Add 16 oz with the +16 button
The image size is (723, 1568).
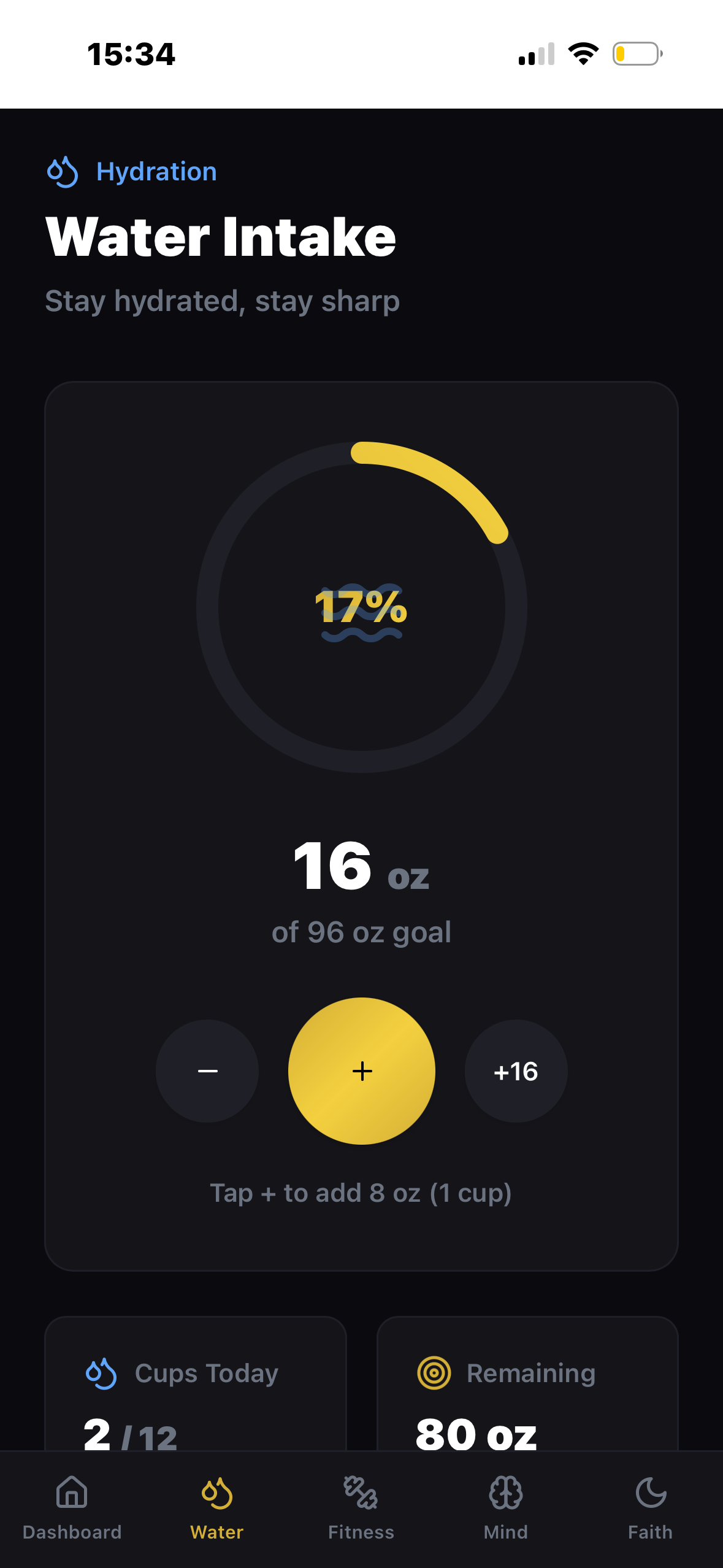(516, 1071)
